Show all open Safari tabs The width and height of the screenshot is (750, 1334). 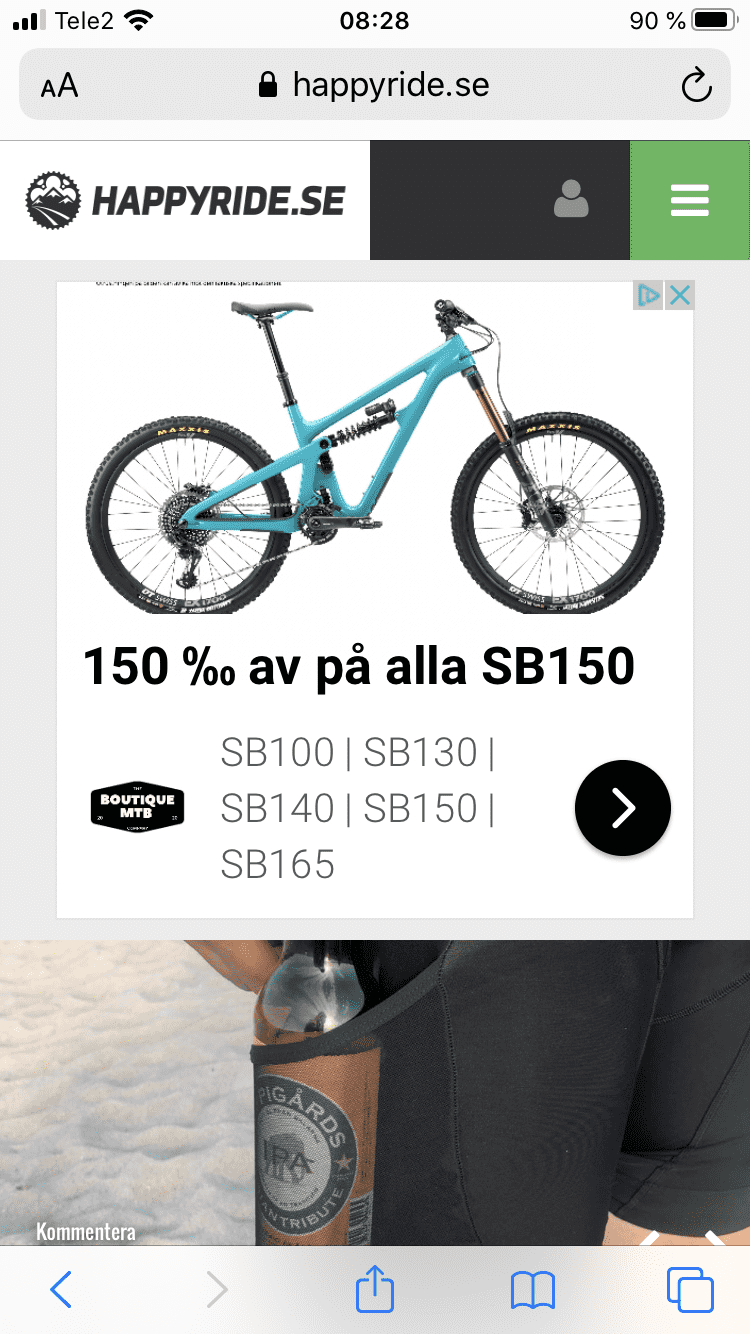click(x=690, y=1290)
